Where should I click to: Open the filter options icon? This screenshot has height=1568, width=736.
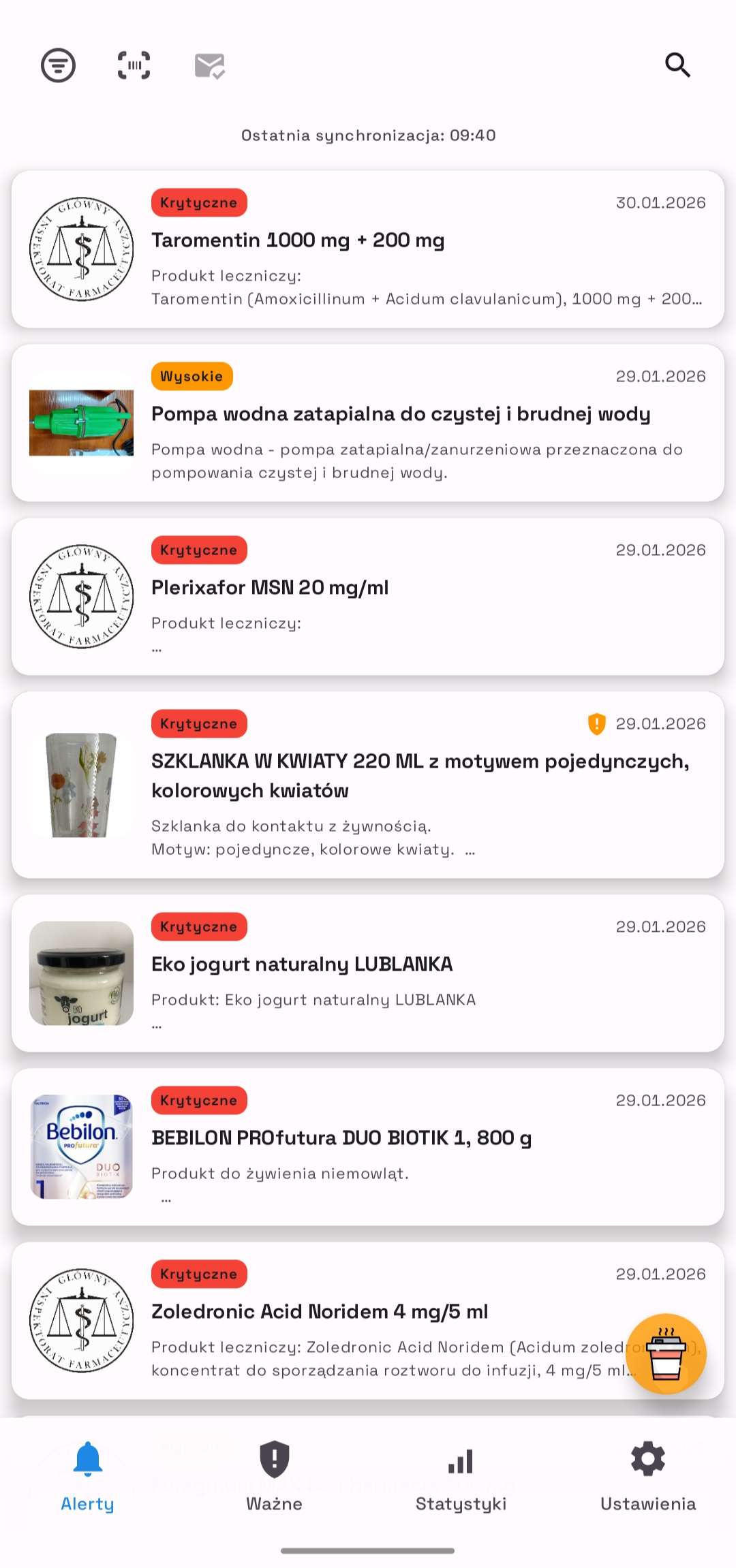[x=59, y=65]
